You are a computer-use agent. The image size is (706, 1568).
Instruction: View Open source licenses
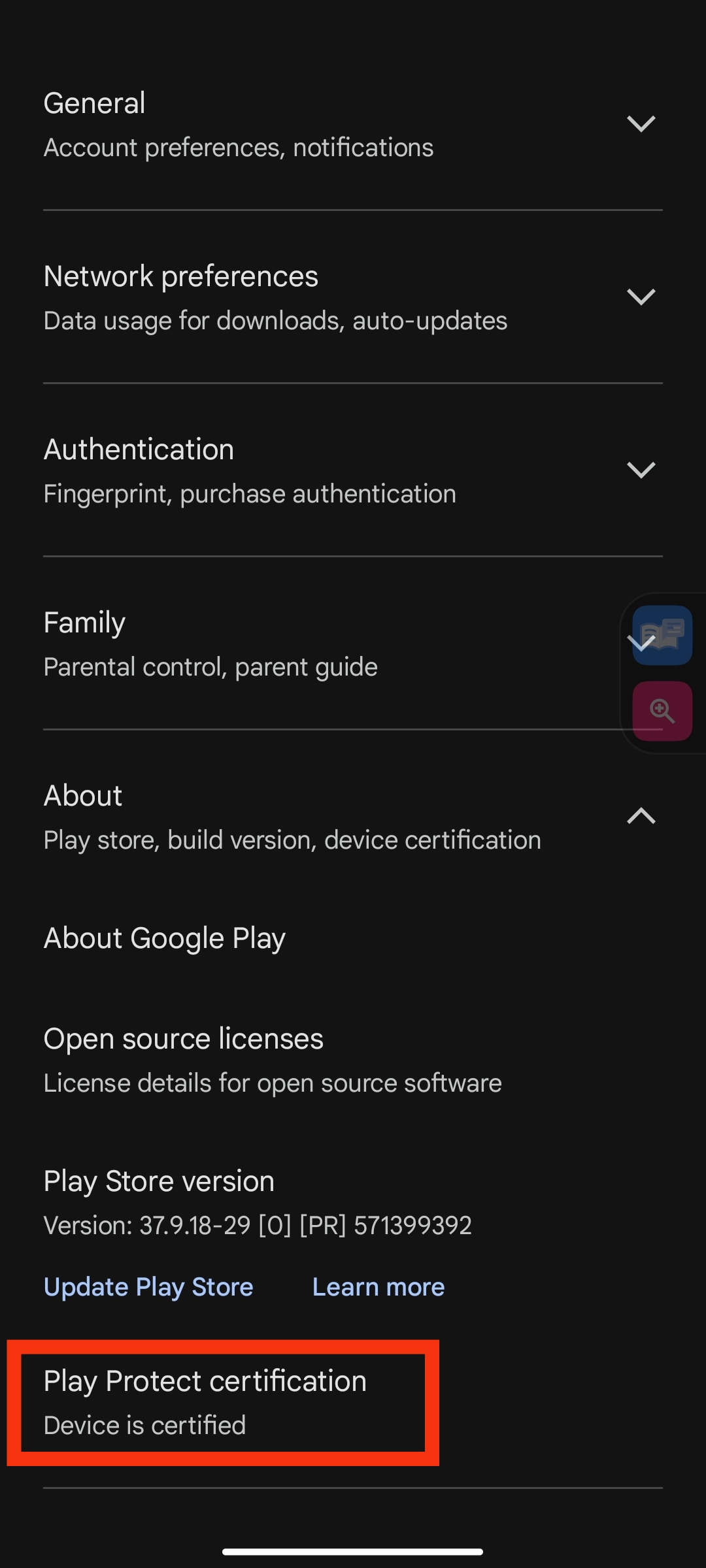(273, 1060)
